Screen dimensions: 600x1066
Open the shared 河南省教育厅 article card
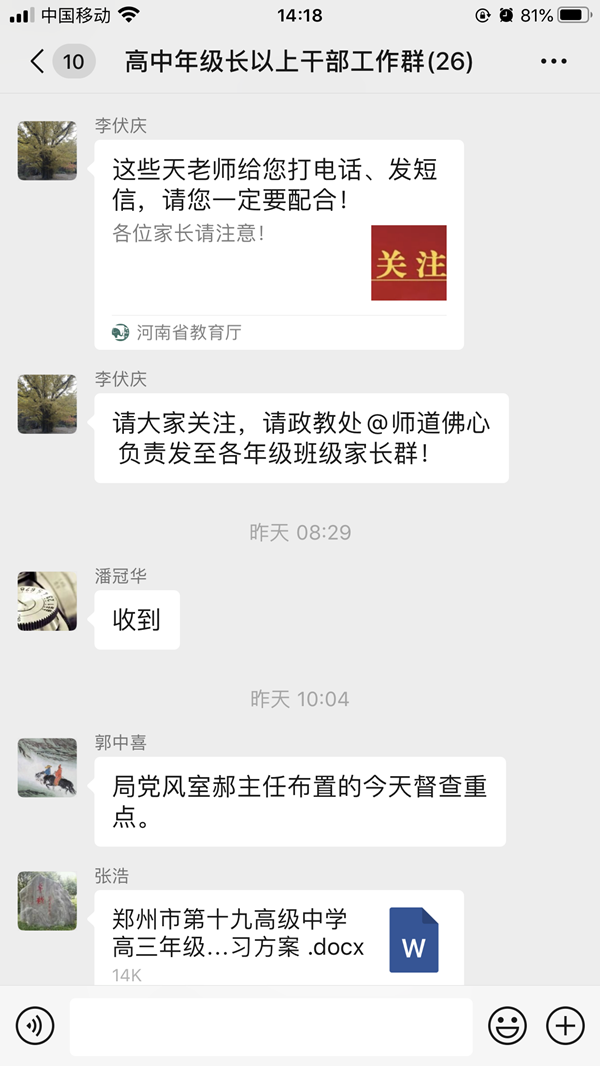(279, 245)
